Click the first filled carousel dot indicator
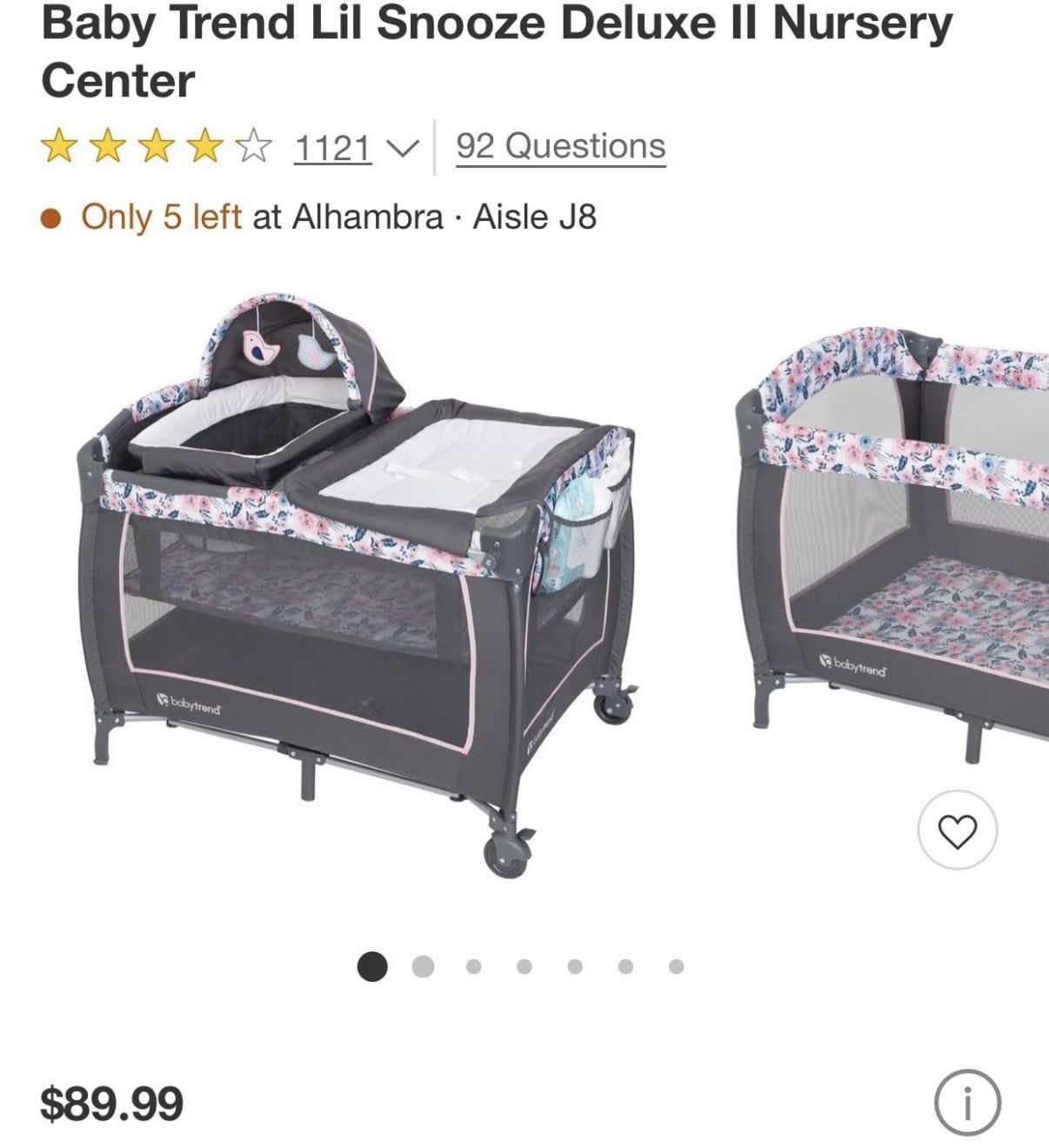The width and height of the screenshot is (1049, 1148). click(372, 965)
